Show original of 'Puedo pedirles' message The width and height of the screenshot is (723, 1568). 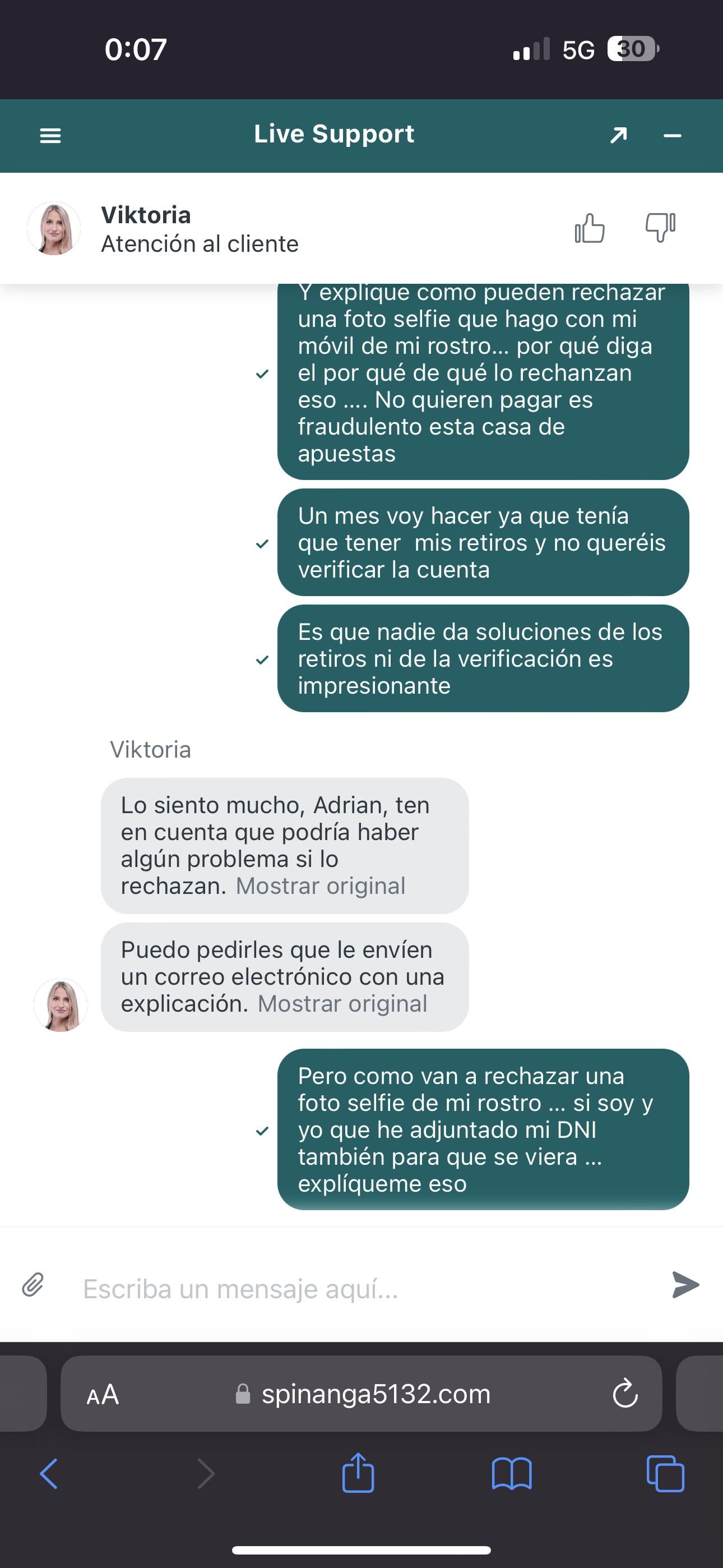point(342,1004)
